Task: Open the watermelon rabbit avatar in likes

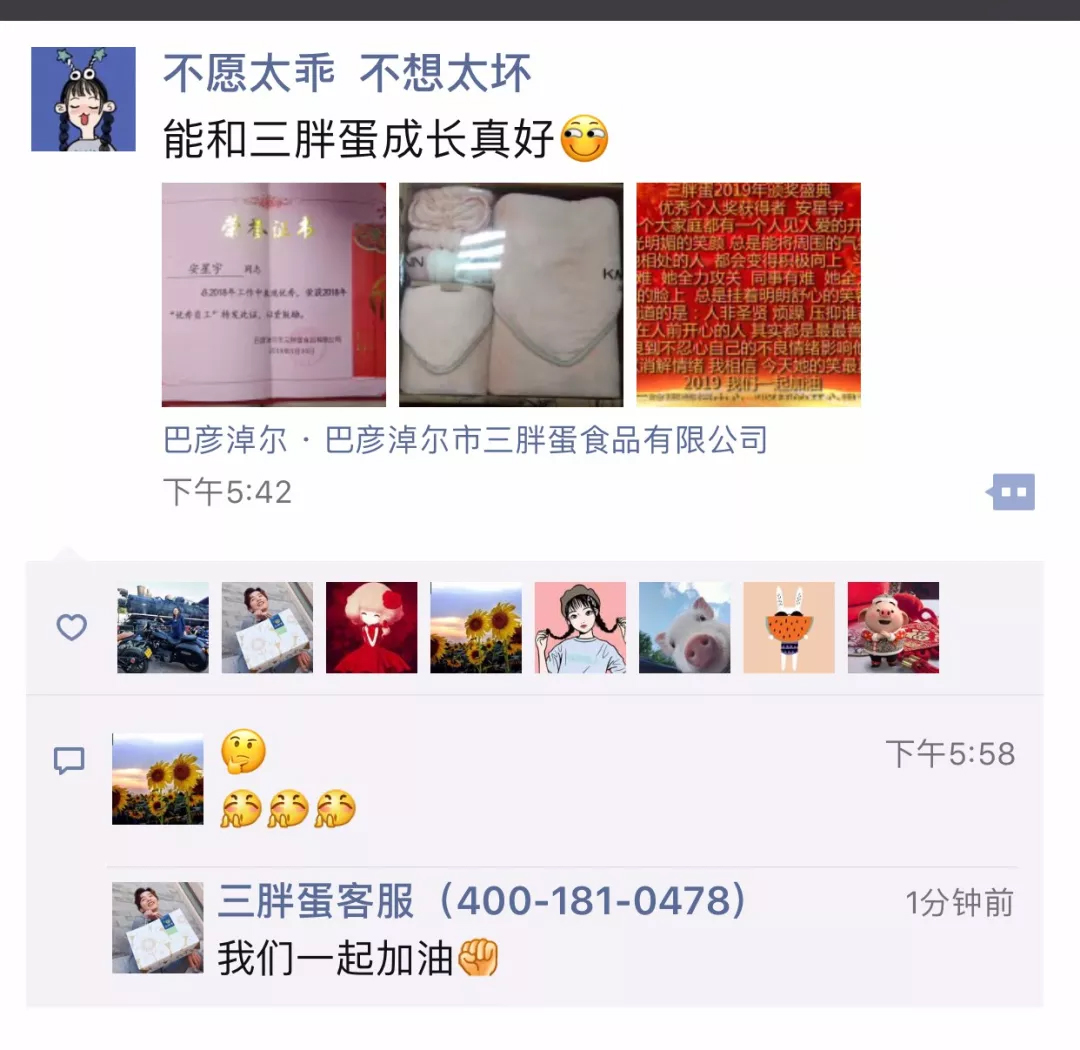Action: tap(788, 627)
